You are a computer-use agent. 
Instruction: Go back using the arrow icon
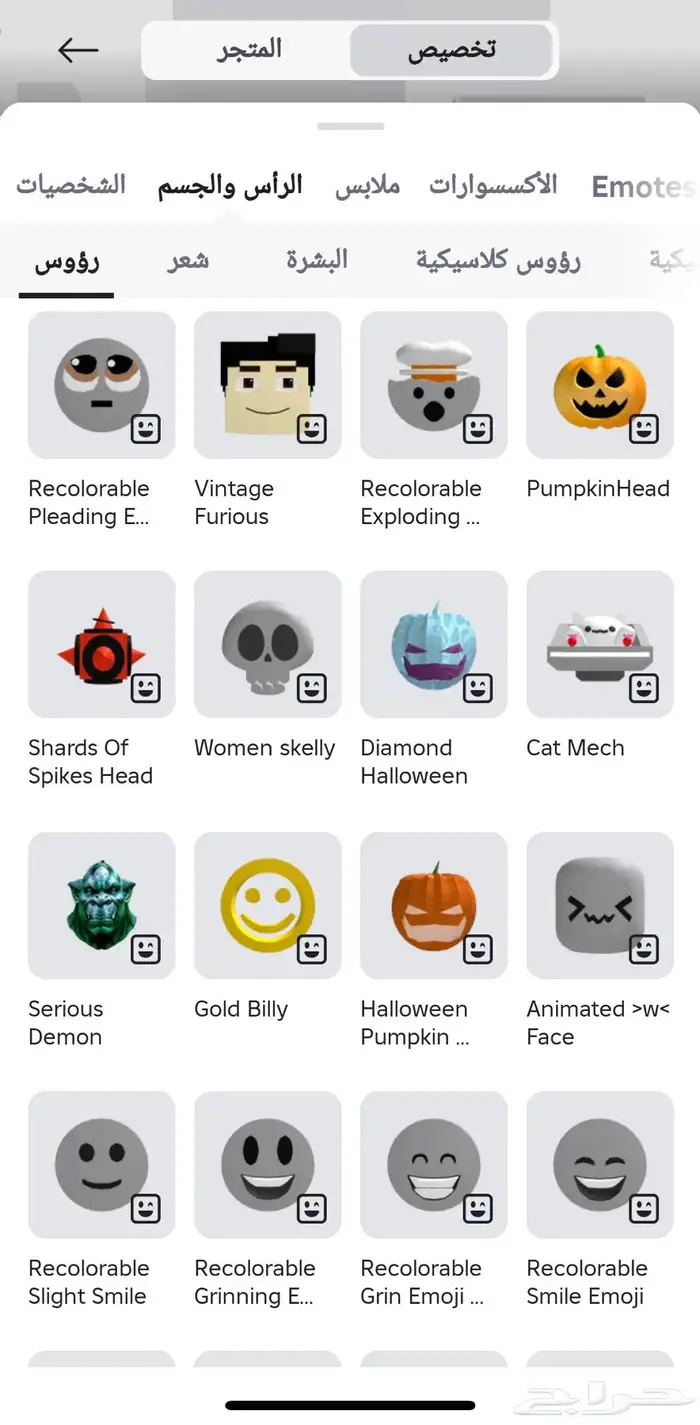coord(78,50)
